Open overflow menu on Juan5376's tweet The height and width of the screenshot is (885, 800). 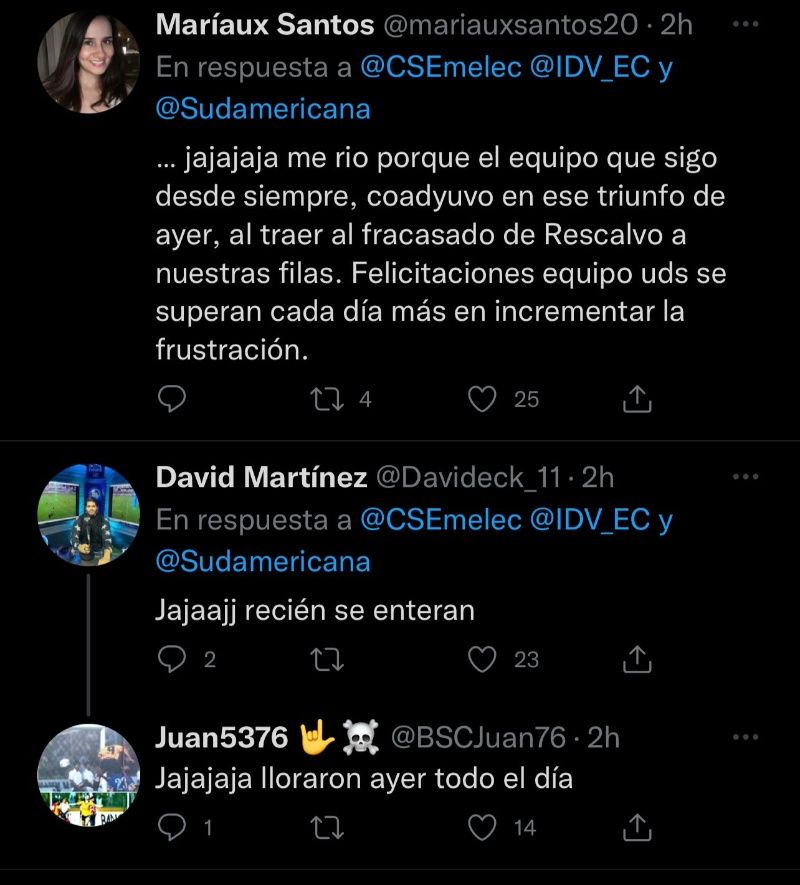[x=746, y=738]
